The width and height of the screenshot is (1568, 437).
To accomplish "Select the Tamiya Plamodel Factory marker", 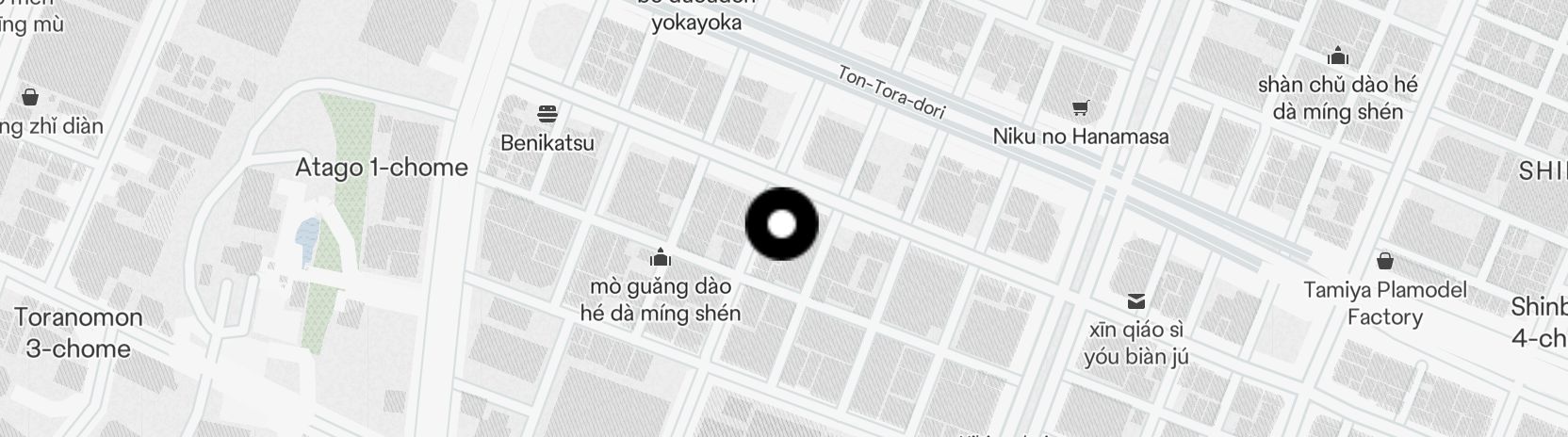I will [1384, 261].
